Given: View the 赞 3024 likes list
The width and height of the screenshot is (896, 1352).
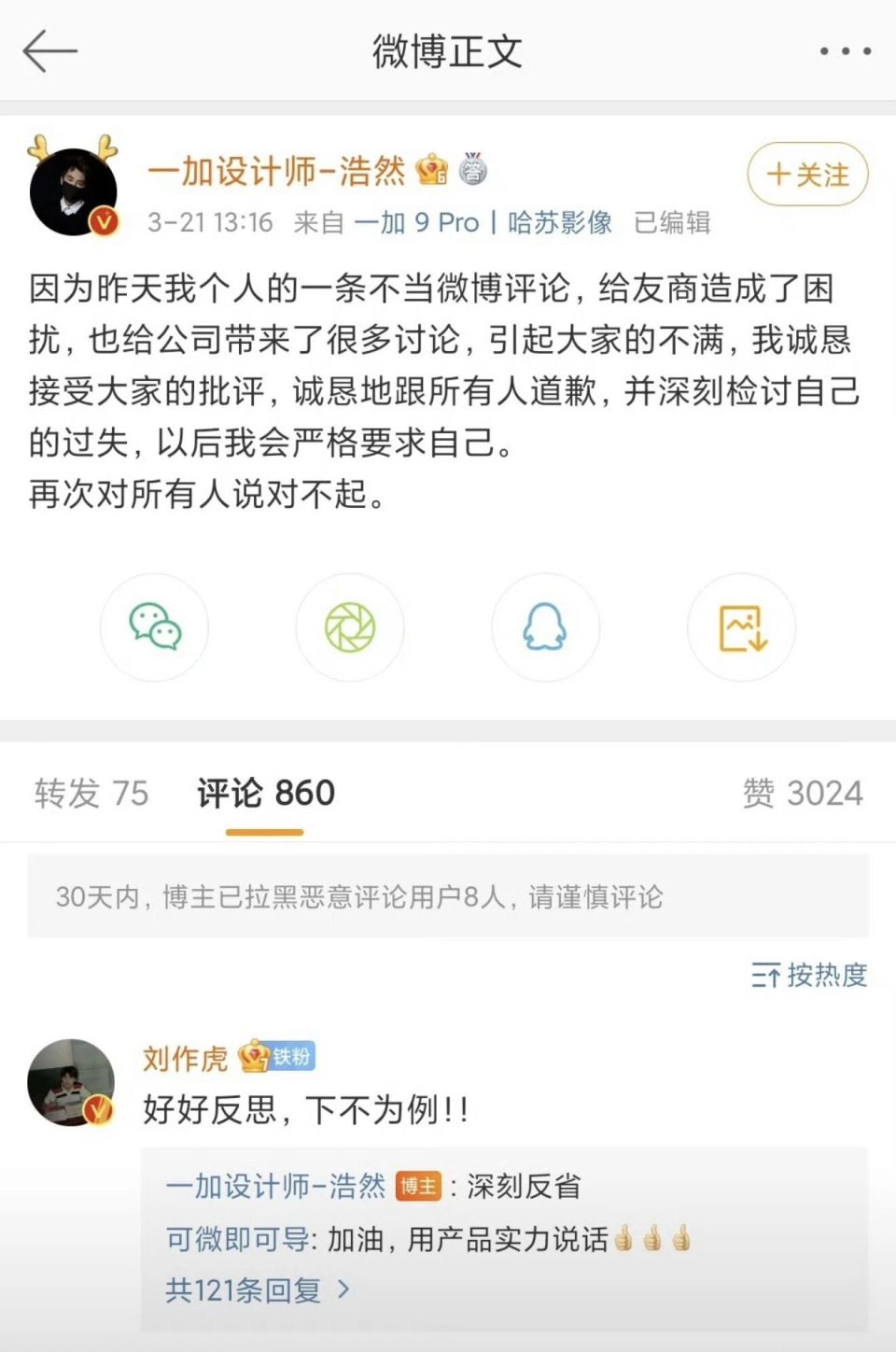Looking at the screenshot, I should 802,794.
